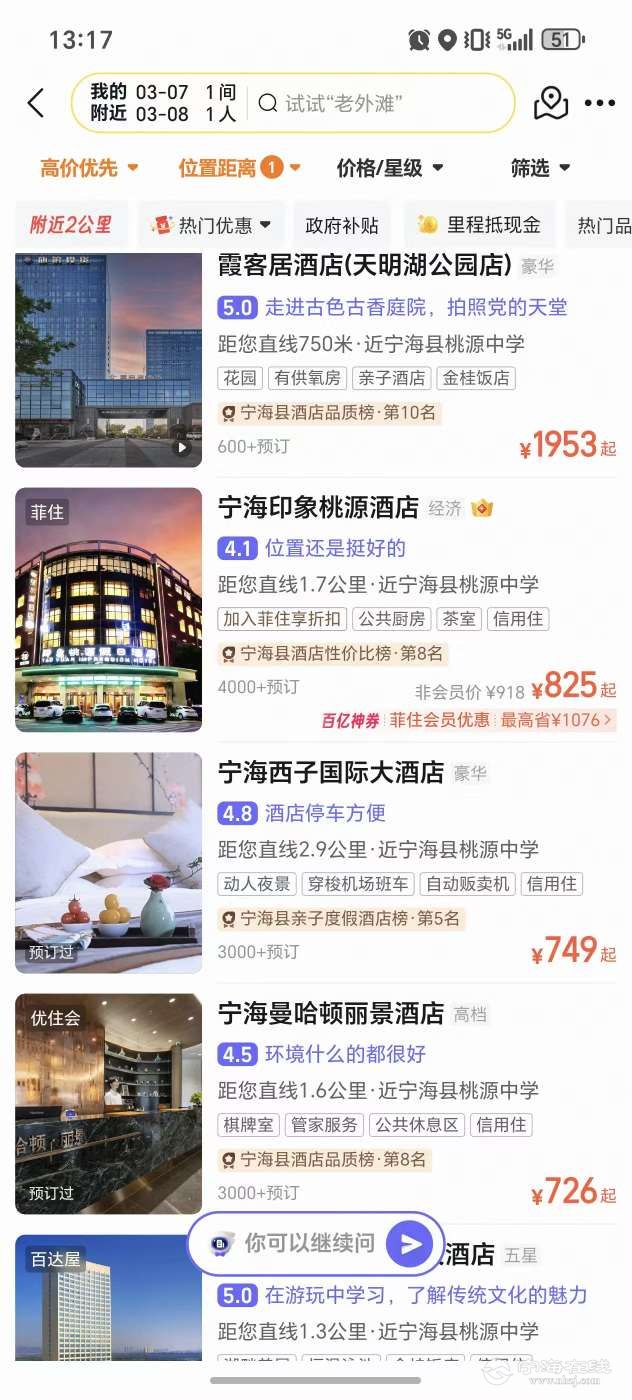
Task: Send the question with the arrow button
Action: [x=410, y=1244]
